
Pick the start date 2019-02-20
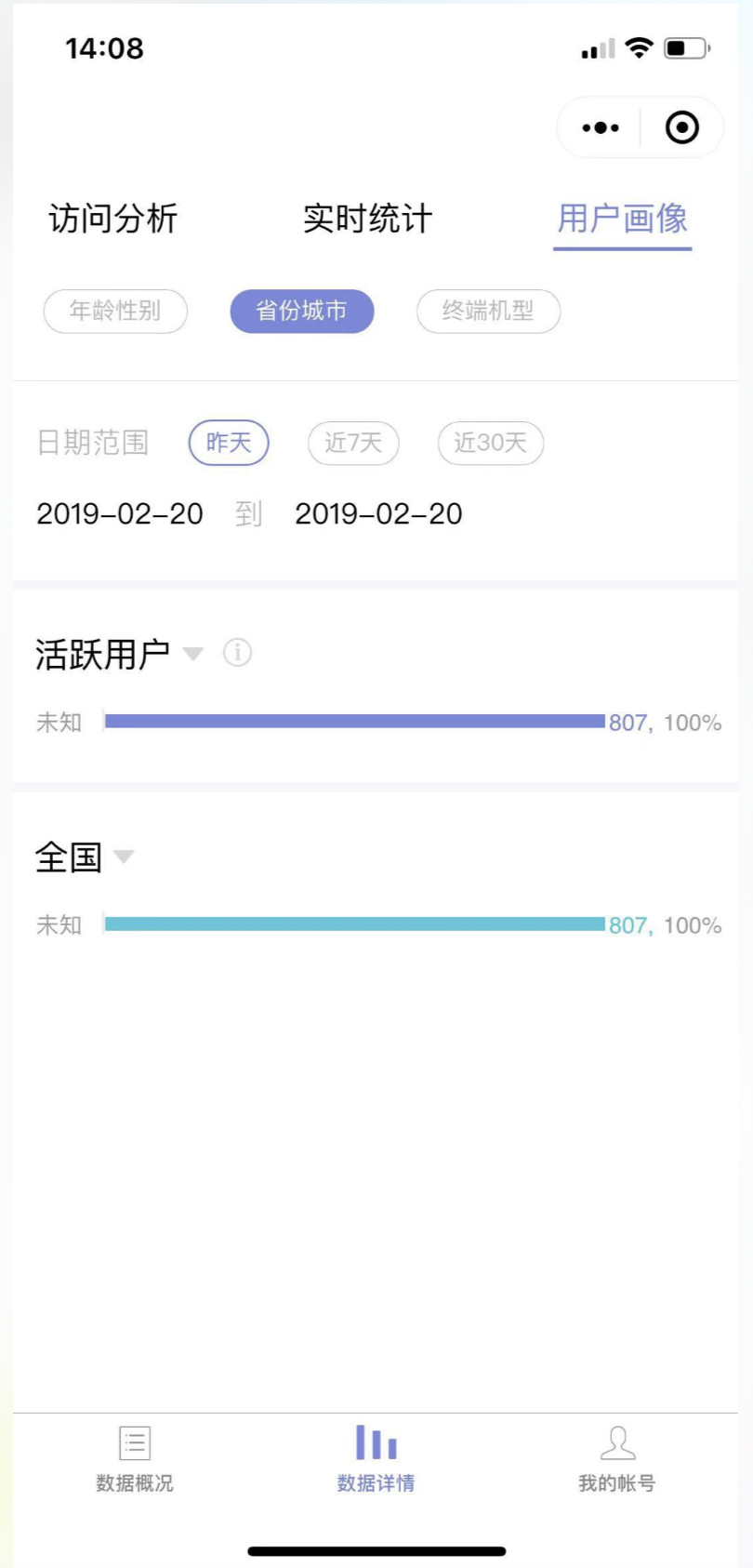tap(120, 513)
